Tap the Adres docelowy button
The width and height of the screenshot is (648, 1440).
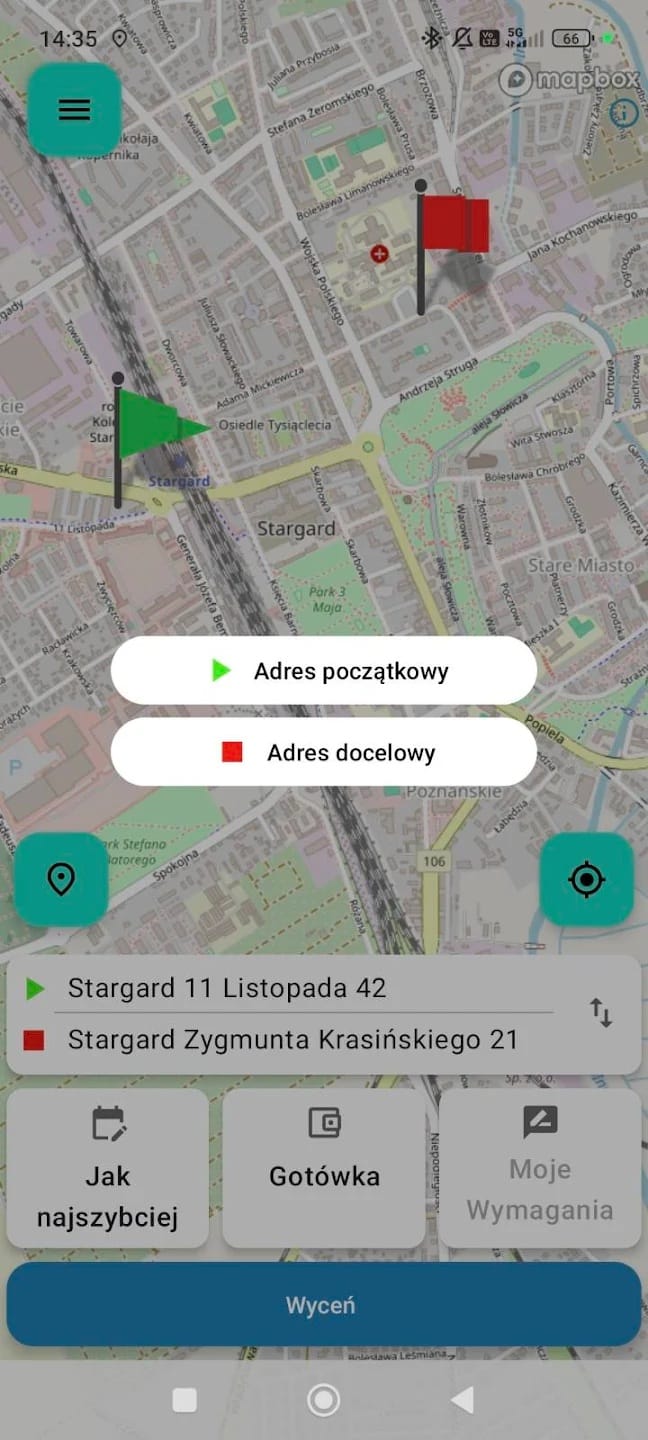coord(323,753)
